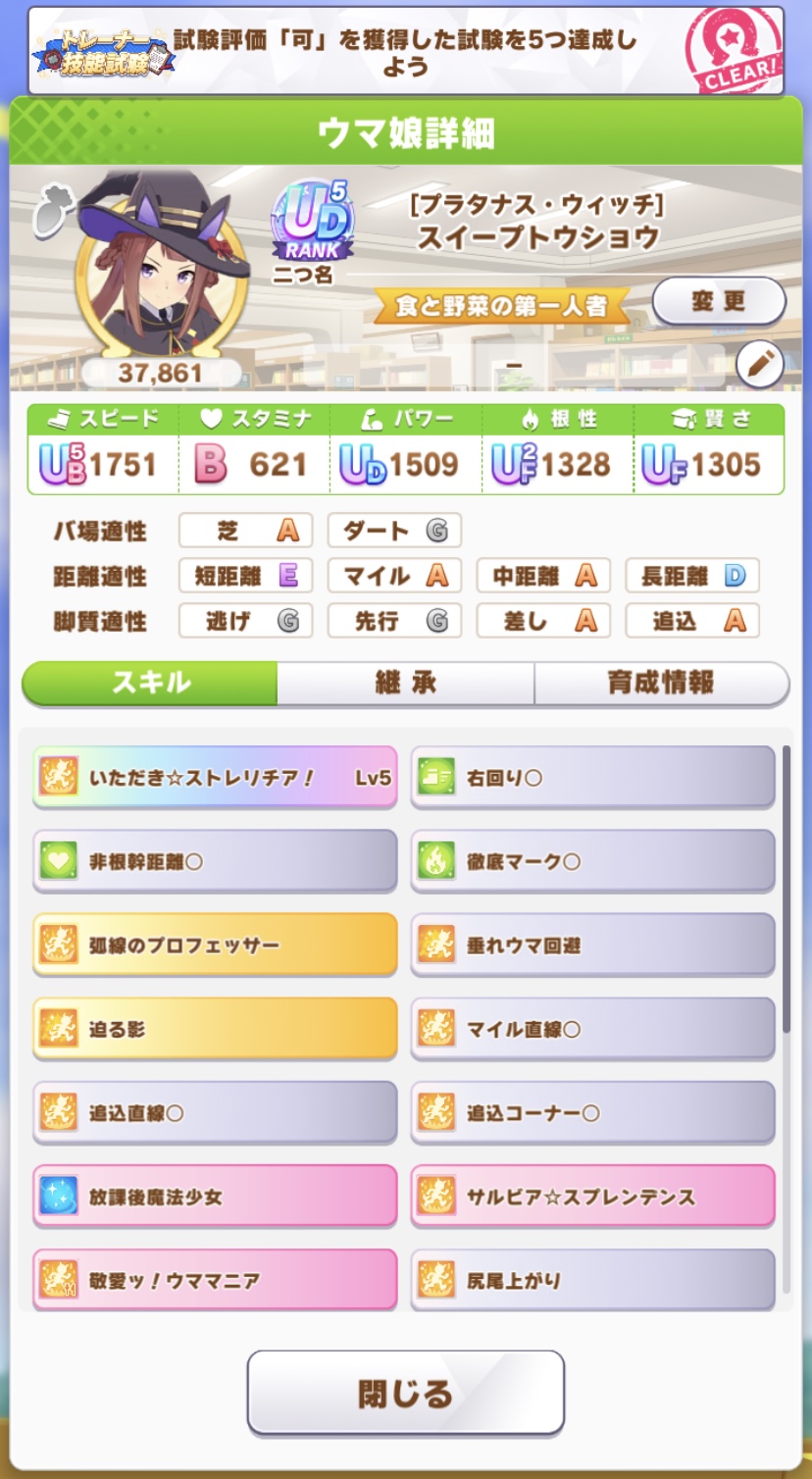This screenshot has height=1479, width=812.
Task: Tap the 変更 button
Action: coord(718,302)
